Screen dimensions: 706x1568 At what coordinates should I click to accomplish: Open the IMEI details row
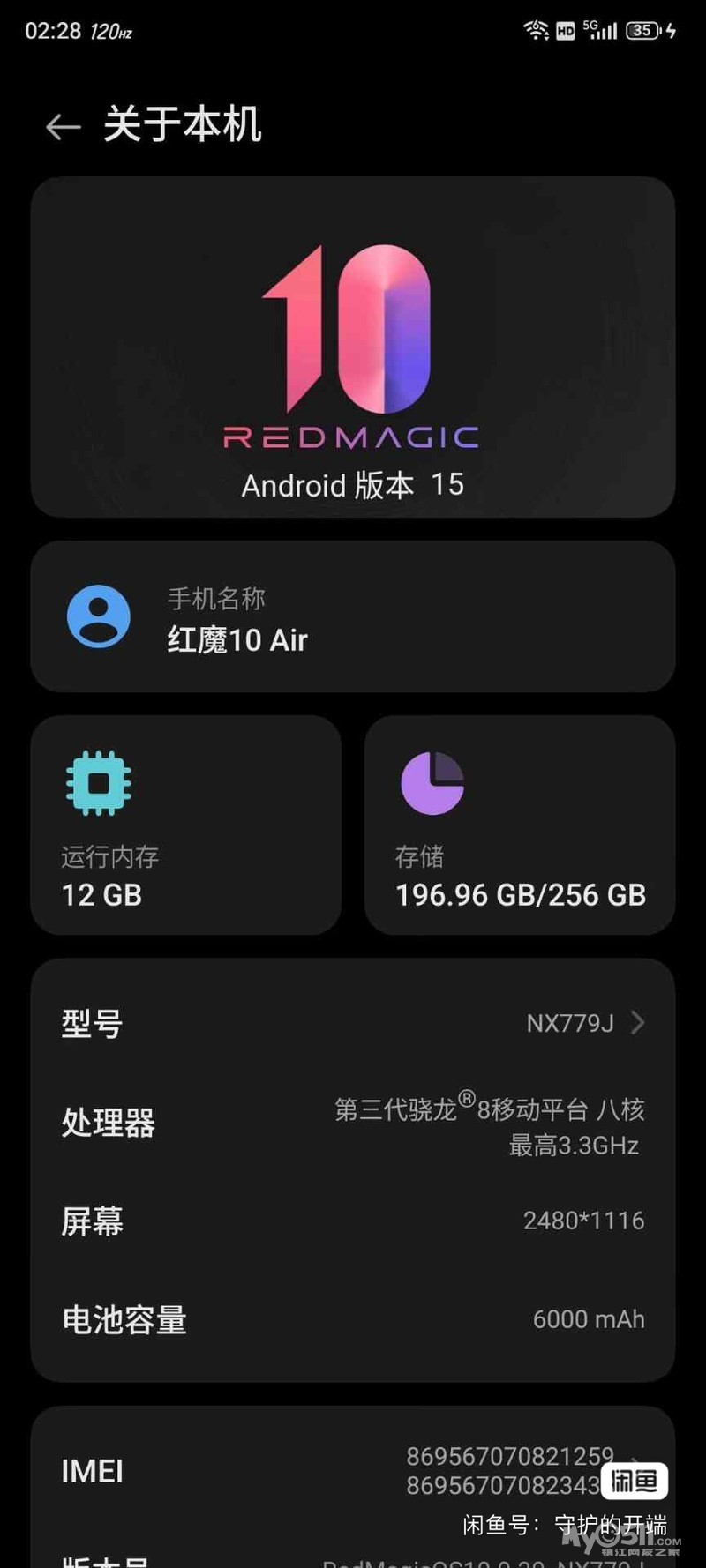pos(353,1470)
